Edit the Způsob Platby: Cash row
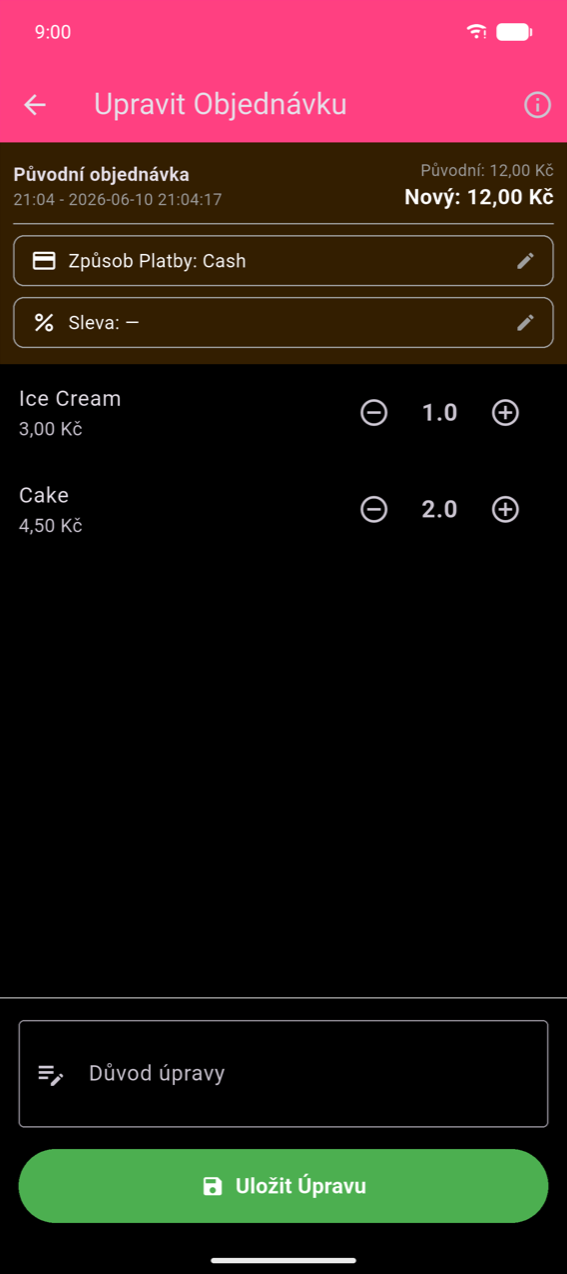 [x=283, y=261]
